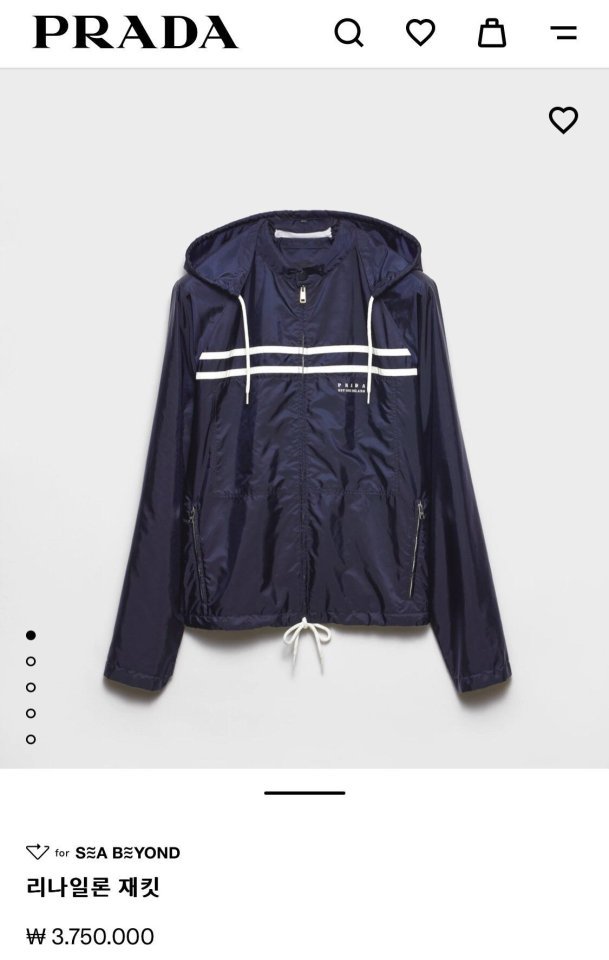609x960 pixels.
Task: Open the shopping bag
Action: 491,33
